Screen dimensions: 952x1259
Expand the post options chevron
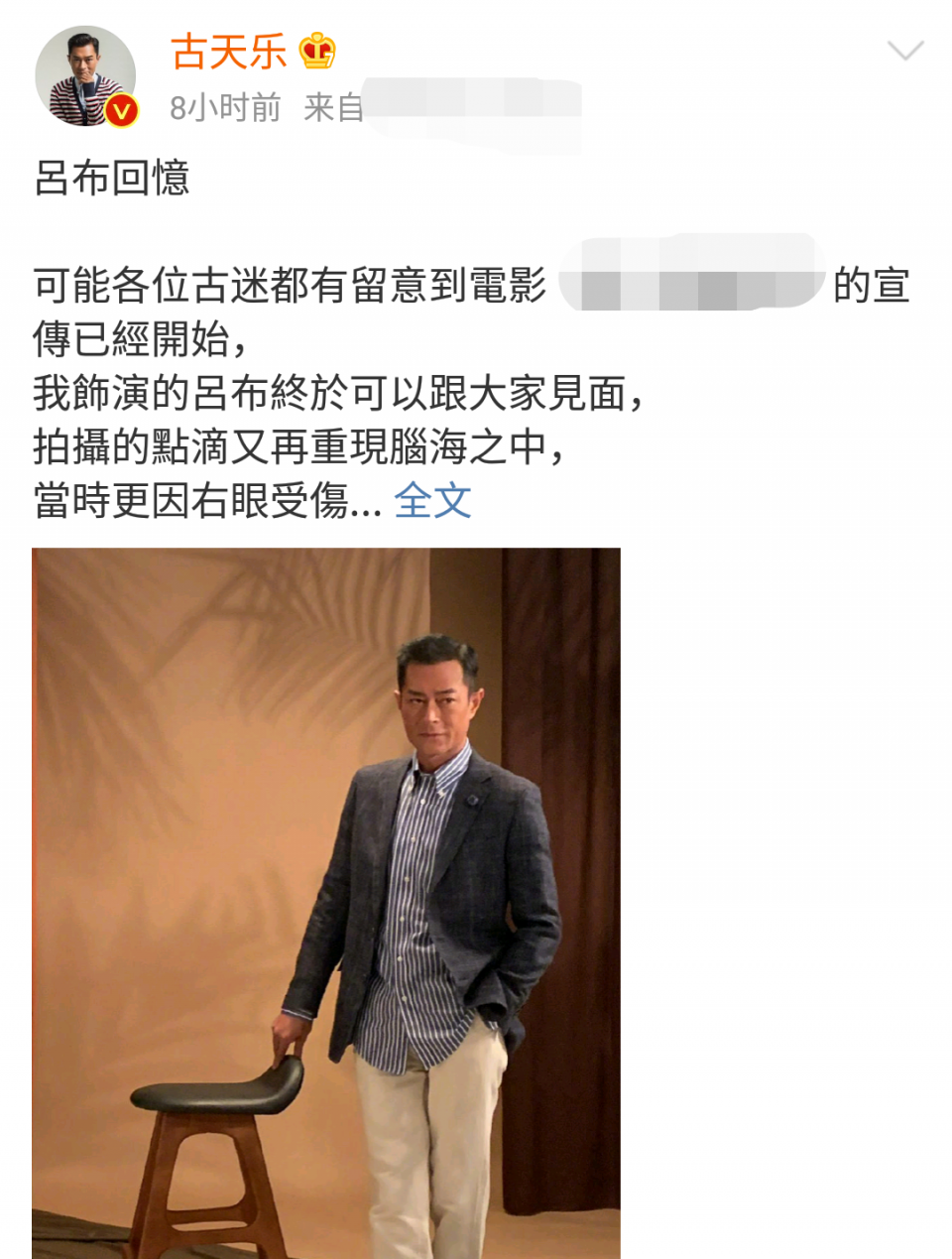coord(904,52)
